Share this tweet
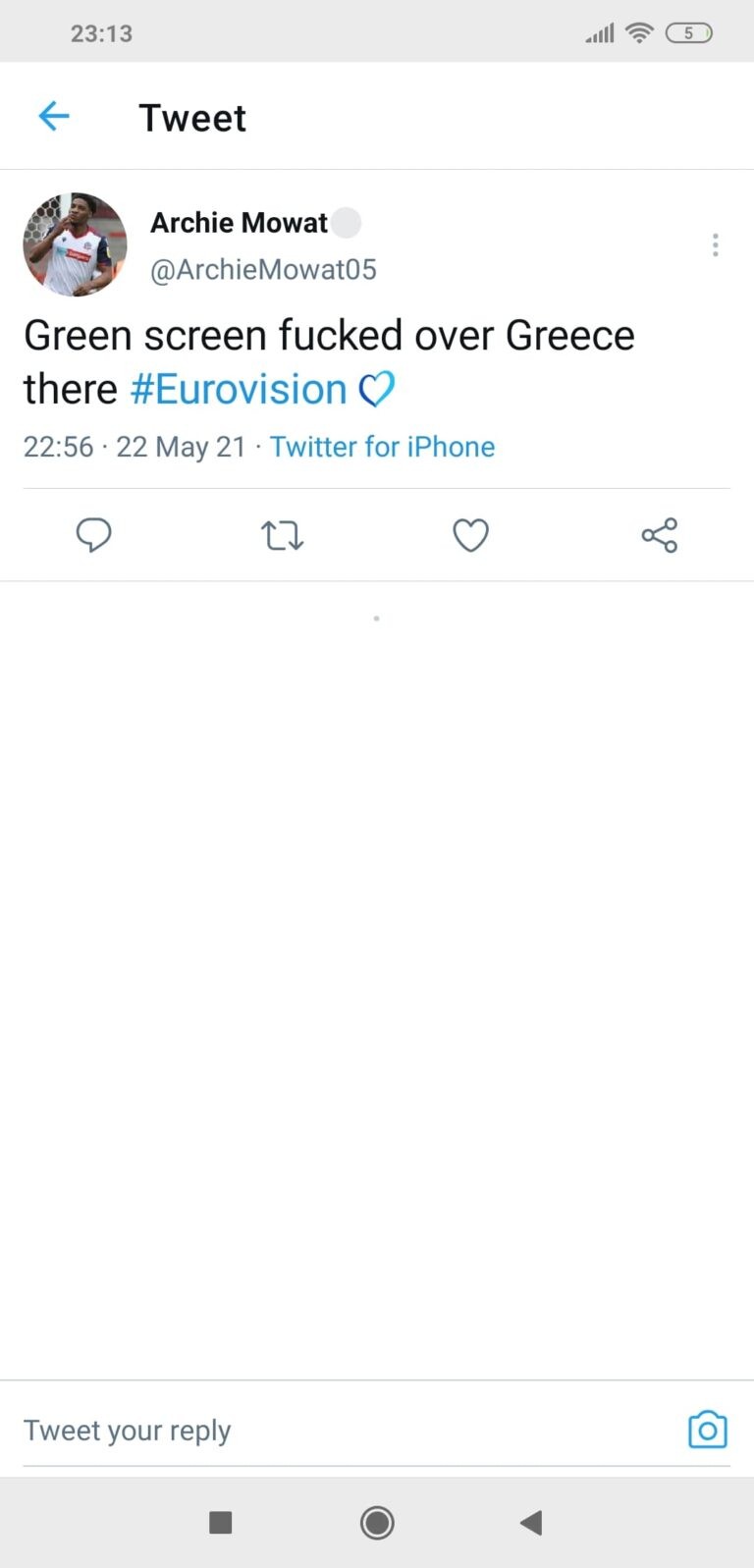This screenshot has width=754, height=1568. pyautogui.click(x=659, y=535)
